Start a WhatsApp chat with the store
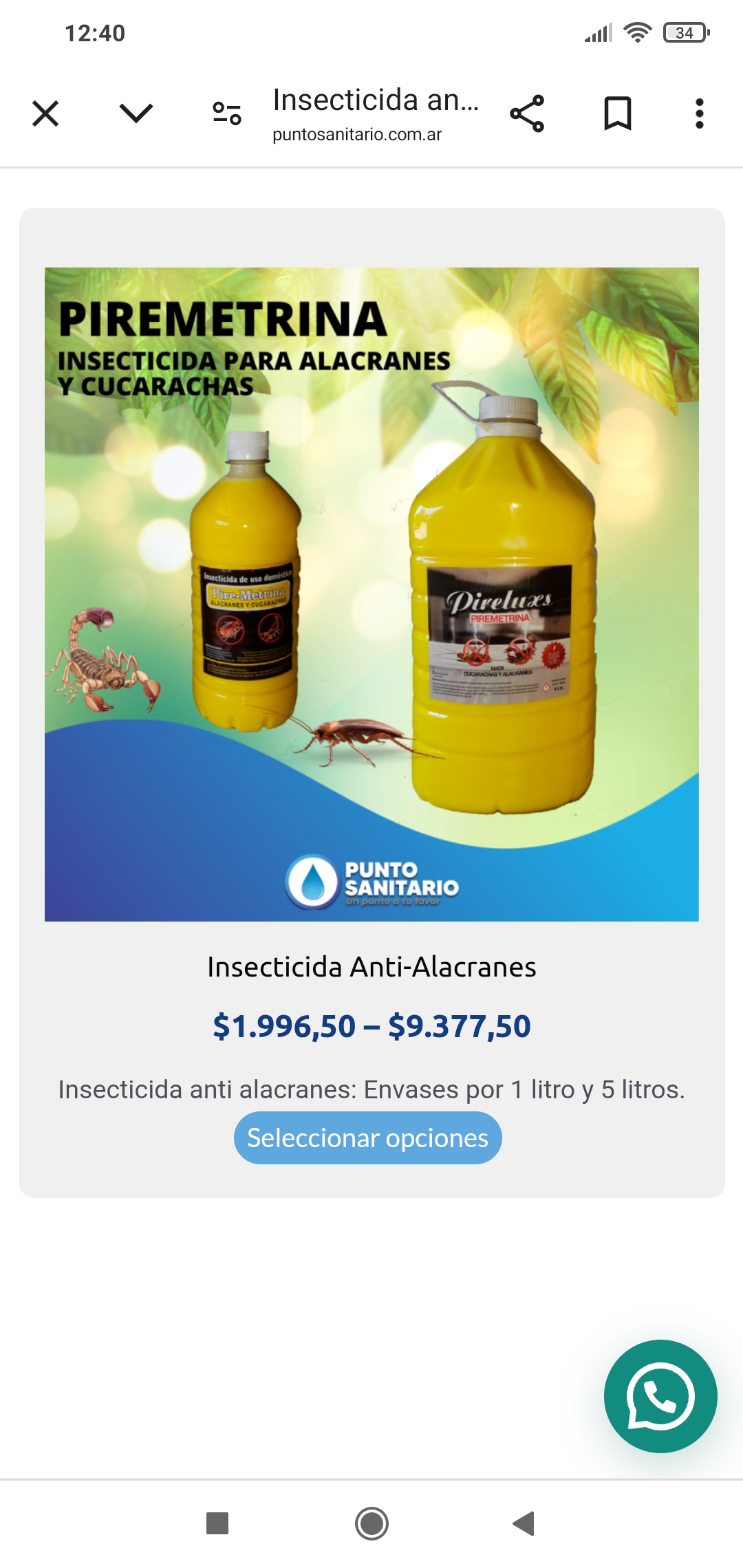Image resolution: width=743 pixels, height=1568 pixels. pos(660,1396)
